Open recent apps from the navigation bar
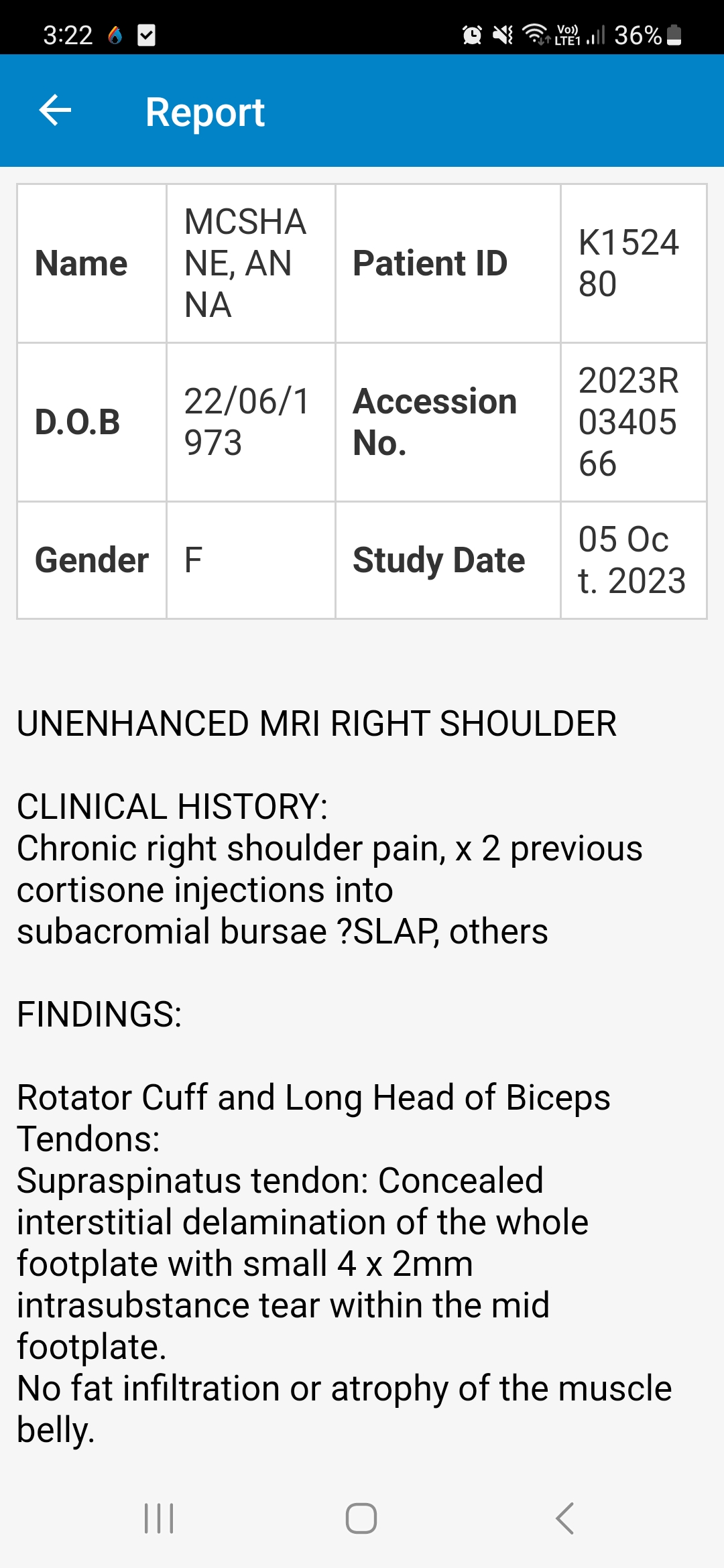The width and height of the screenshot is (724, 1568). [x=159, y=1518]
